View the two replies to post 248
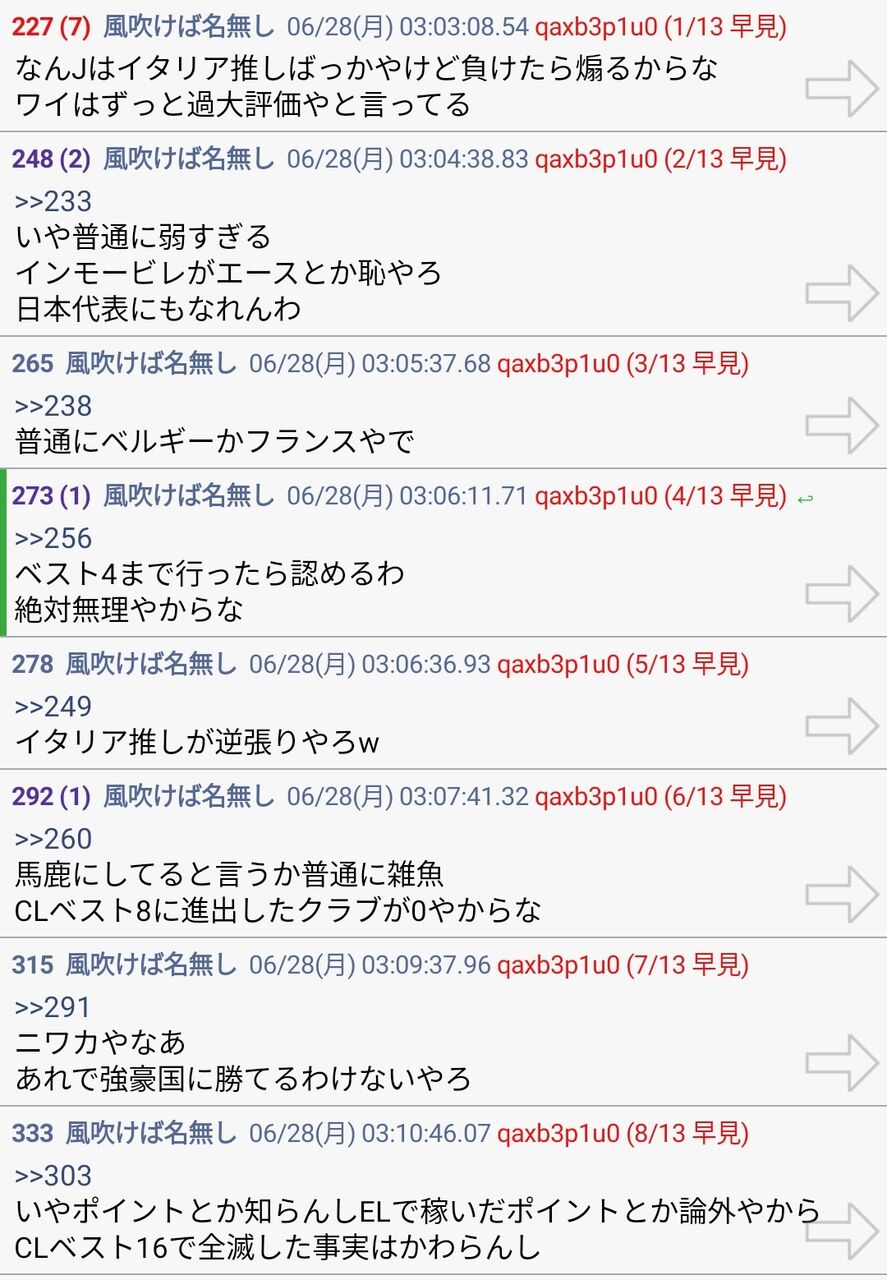 click(51, 158)
